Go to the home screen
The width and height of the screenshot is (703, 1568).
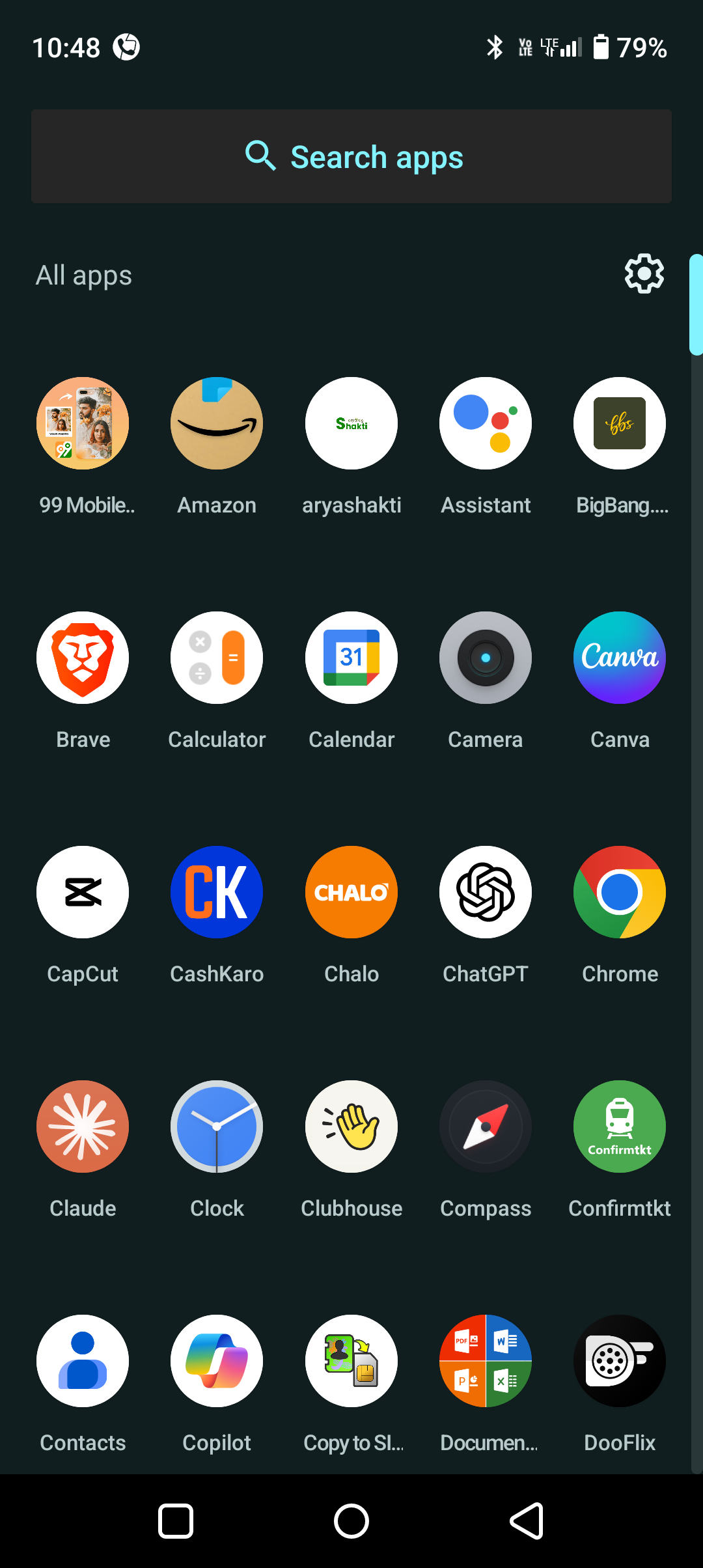coord(351,1521)
